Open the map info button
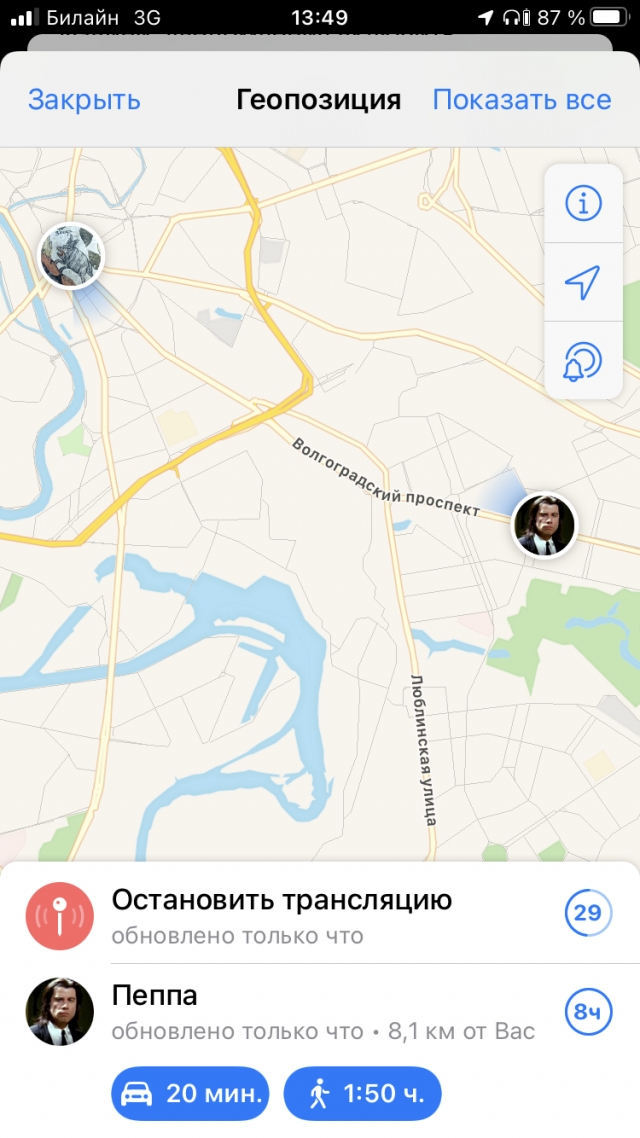The height and width of the screenshot is (1138, 640). pyautogui.click(x=583, y=204)
